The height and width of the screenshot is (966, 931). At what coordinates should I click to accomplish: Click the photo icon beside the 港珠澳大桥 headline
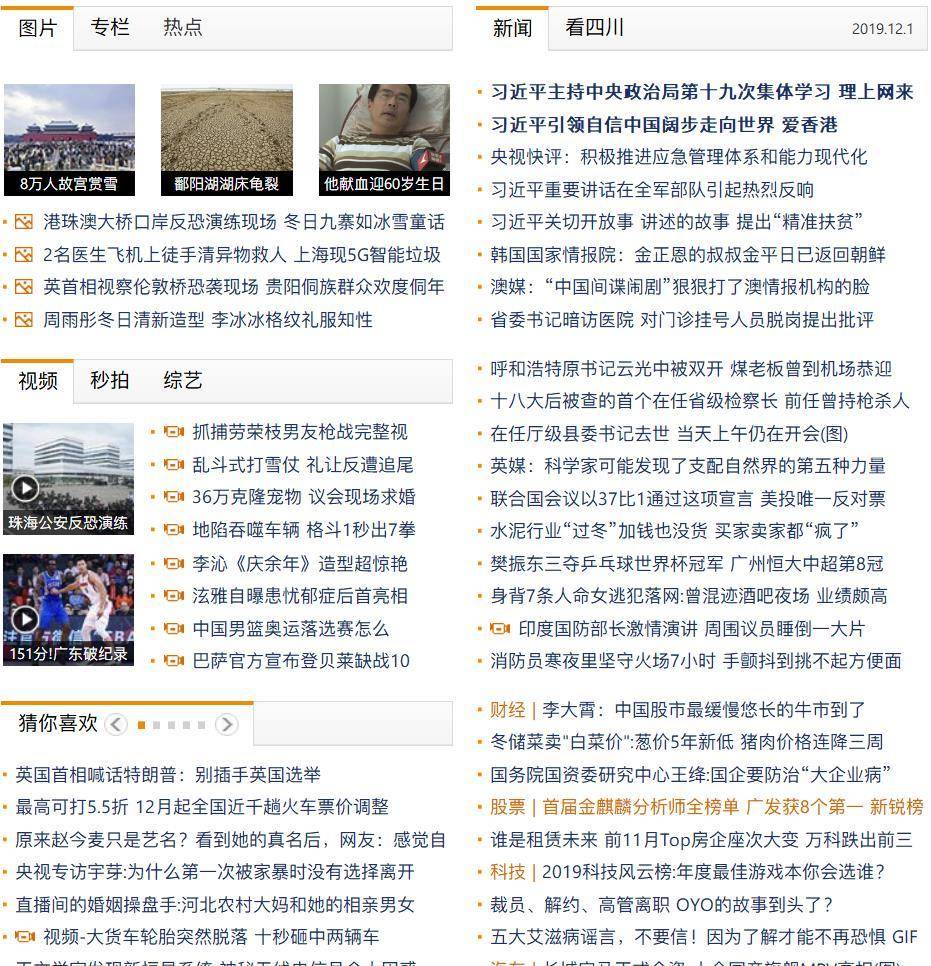pyautogui.click(x=26, y=221)
